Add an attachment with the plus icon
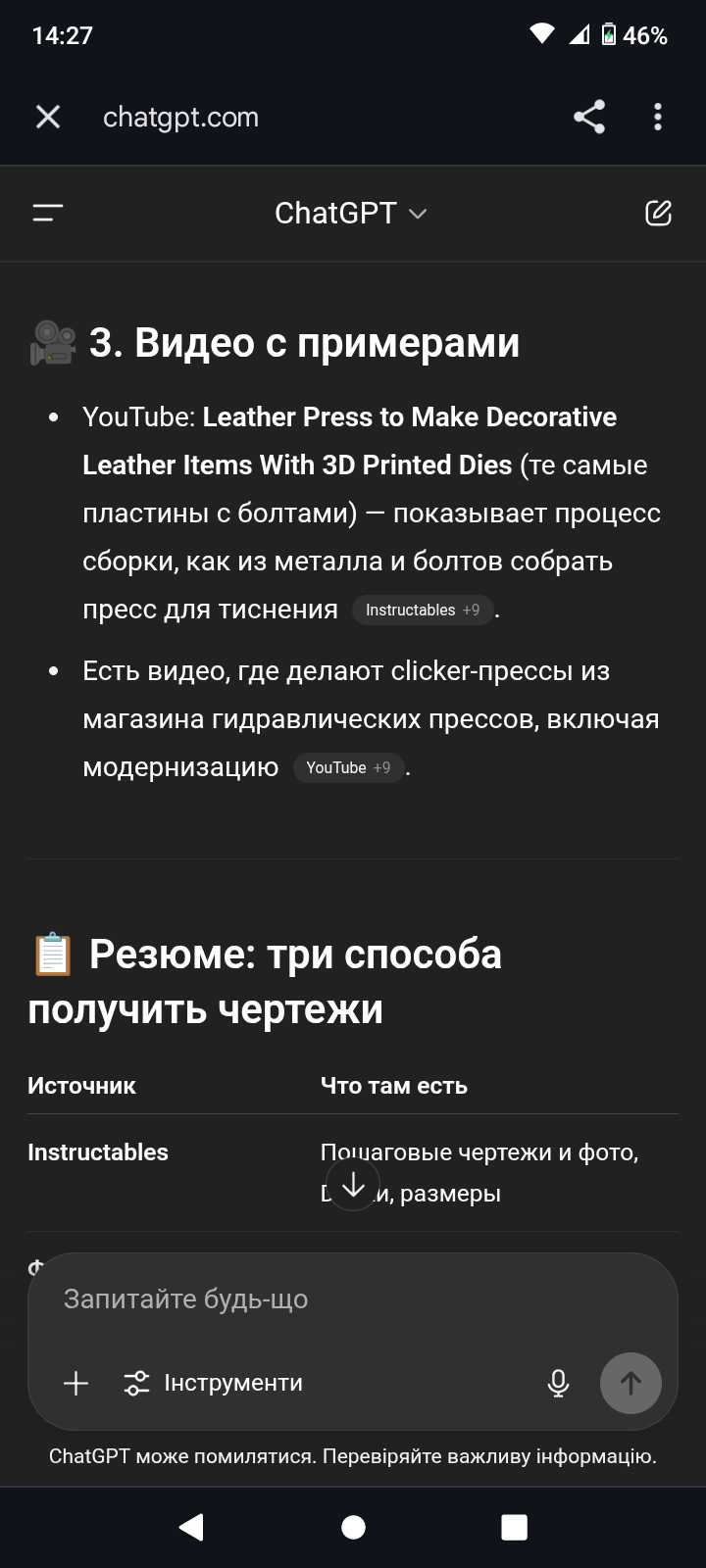This screenshot has width=706, height=1568. tap(76, 1383)
